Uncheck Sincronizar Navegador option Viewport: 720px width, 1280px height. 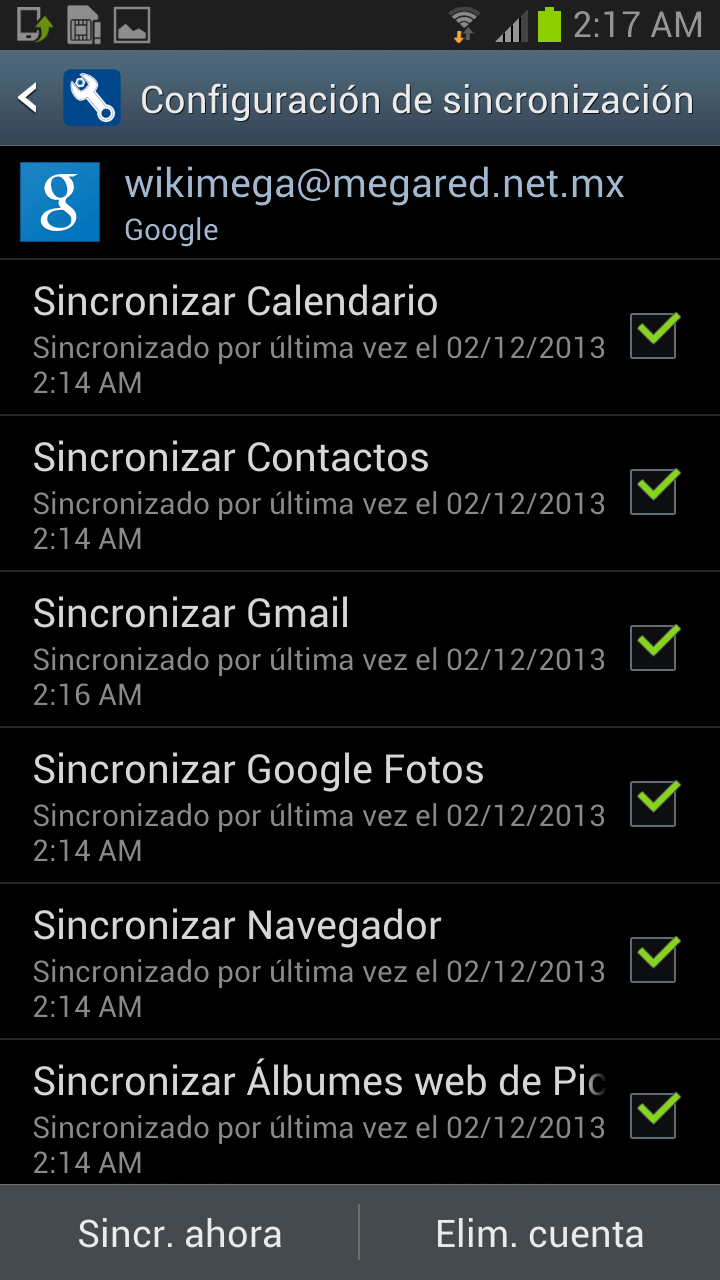654,959
